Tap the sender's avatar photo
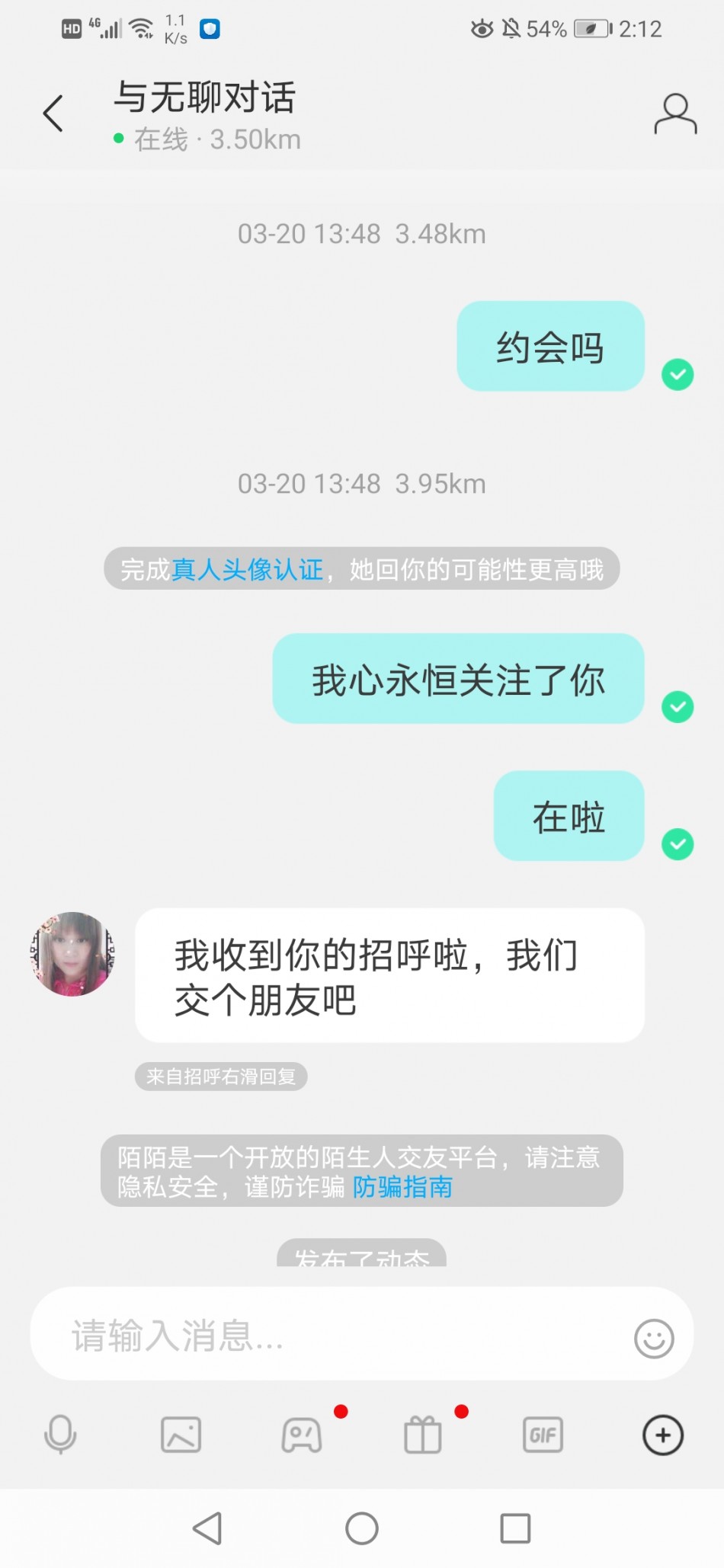 click(x=73, y=954)
